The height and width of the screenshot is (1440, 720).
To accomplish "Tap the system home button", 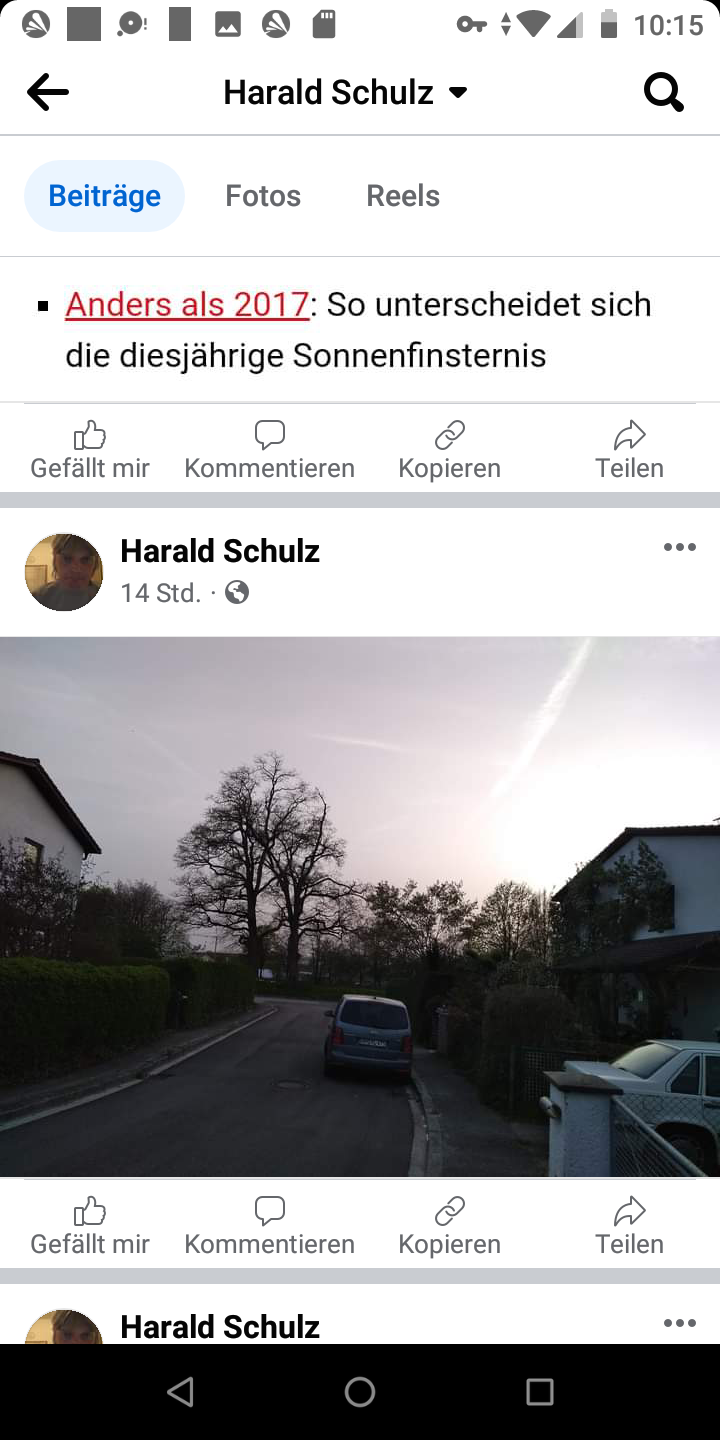I will [360, 1392].
